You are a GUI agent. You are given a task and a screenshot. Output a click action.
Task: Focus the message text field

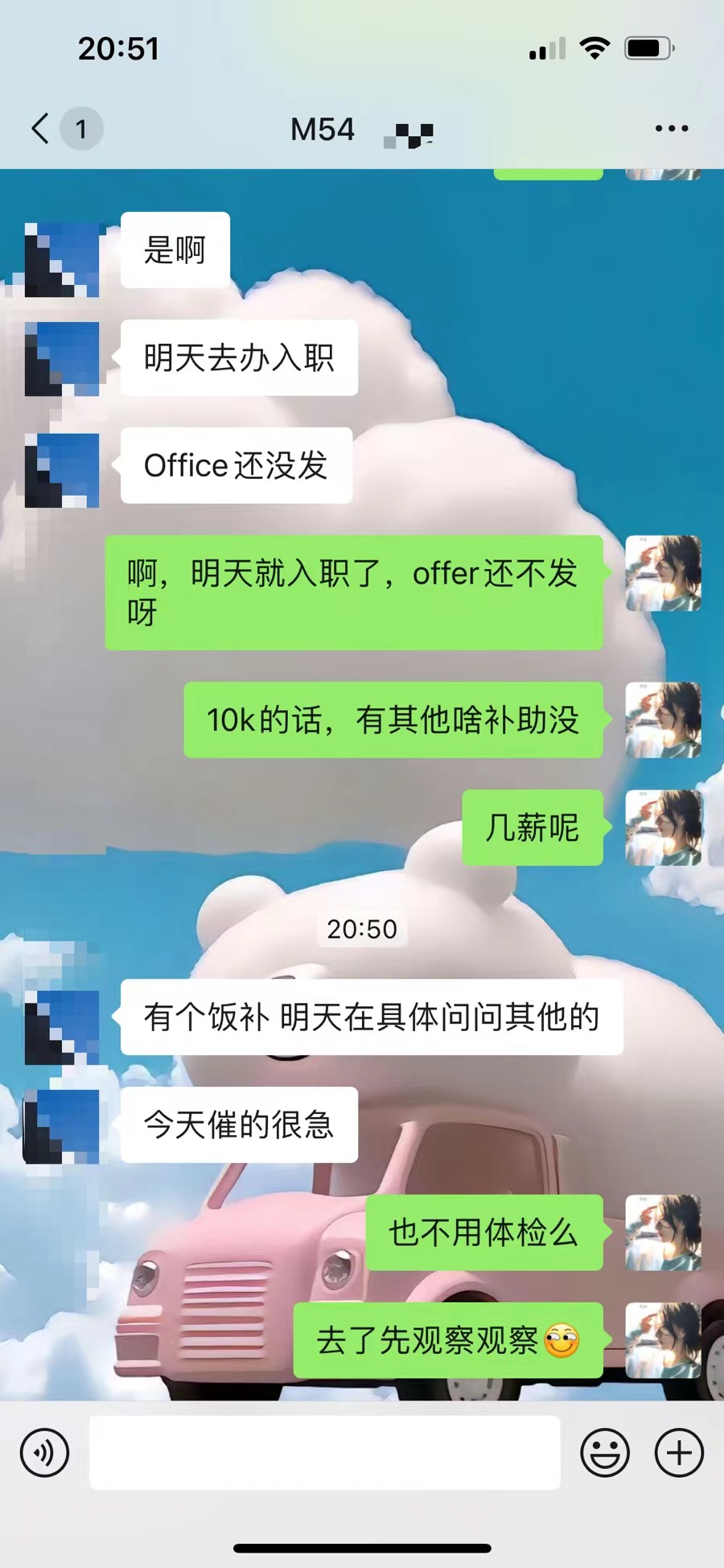[x=324, y=1453]
